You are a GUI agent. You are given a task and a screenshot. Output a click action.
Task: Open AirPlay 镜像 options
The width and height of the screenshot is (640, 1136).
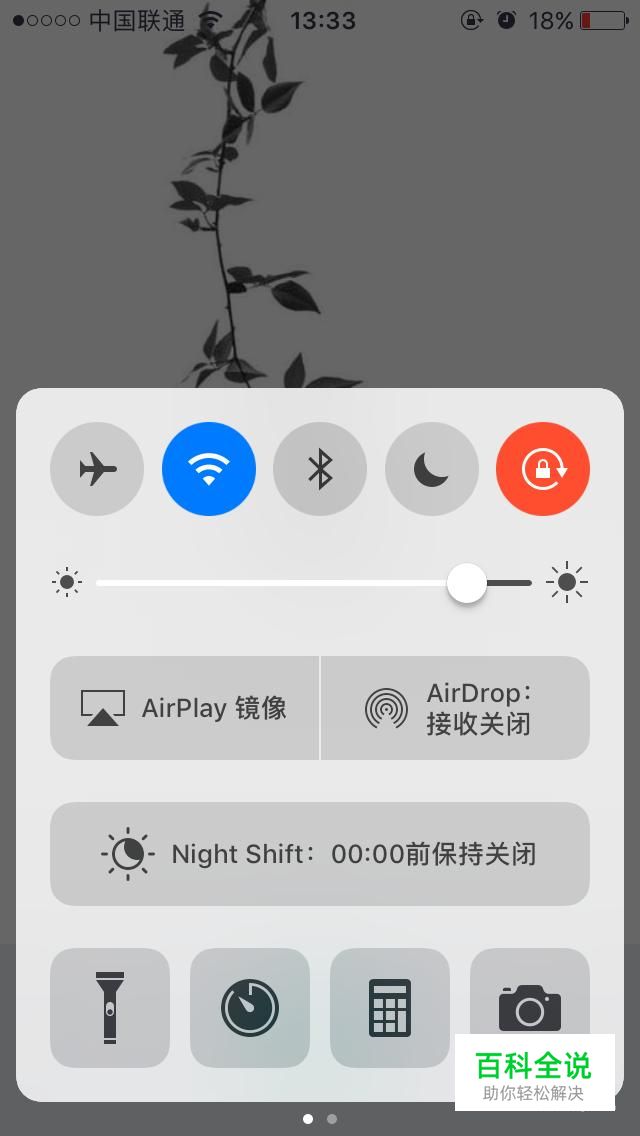(185, 708)
